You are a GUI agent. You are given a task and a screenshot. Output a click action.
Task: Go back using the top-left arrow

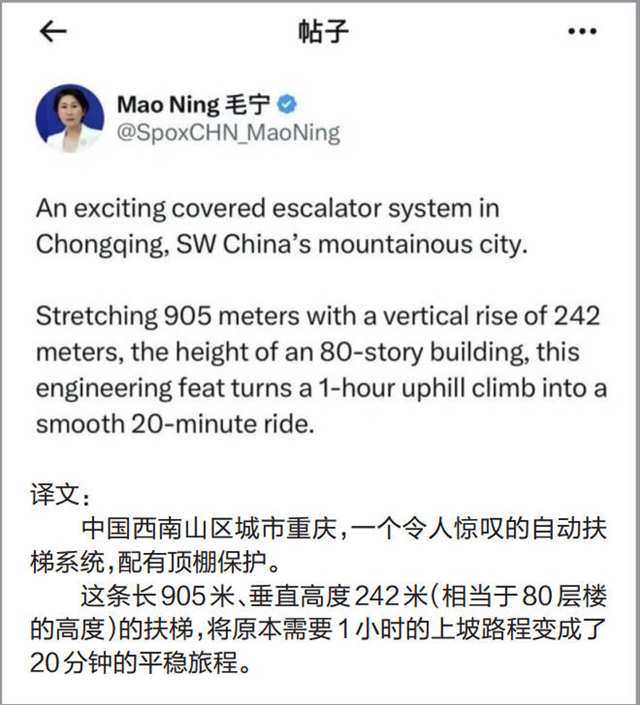point(53,31)
